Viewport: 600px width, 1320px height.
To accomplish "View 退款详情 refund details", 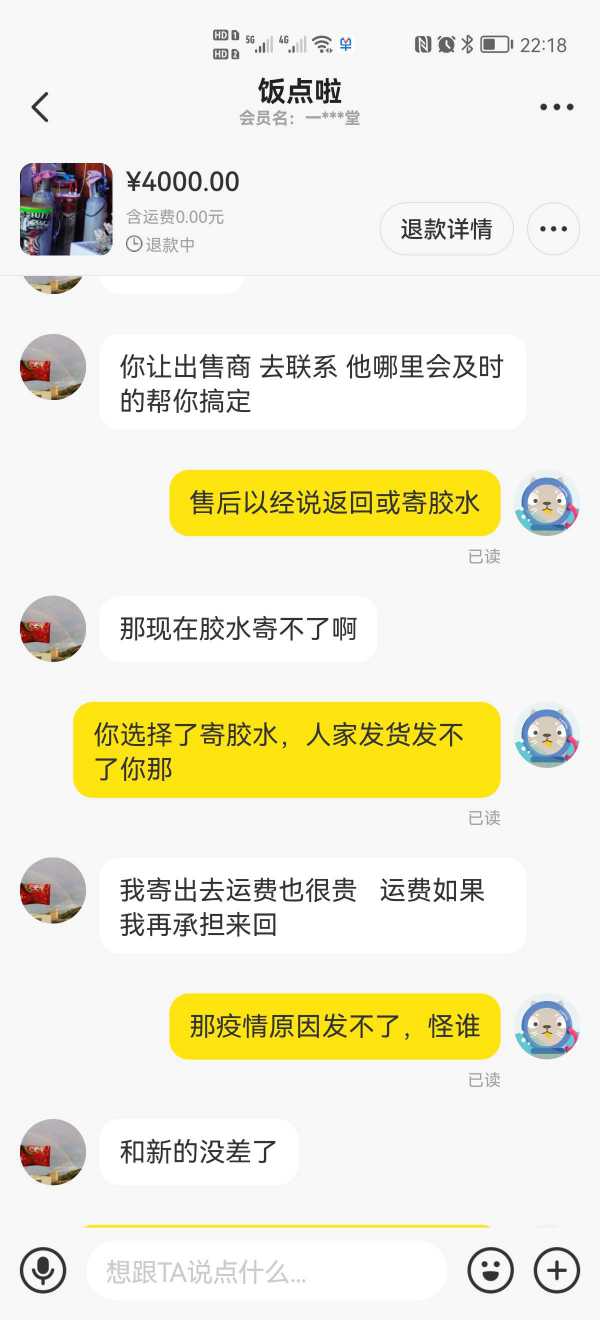I will [446, 229].
